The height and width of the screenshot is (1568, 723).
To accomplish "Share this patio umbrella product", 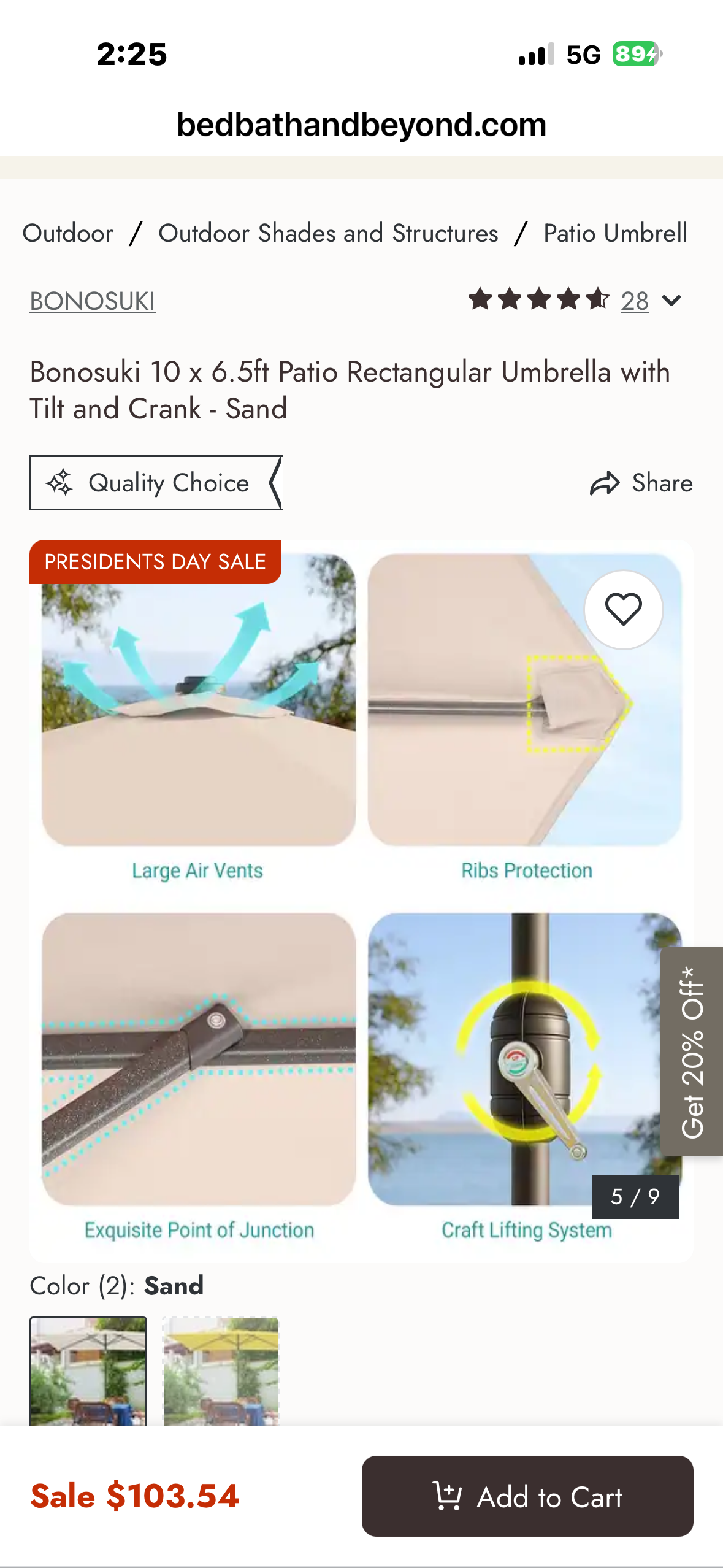I will 641,483.
